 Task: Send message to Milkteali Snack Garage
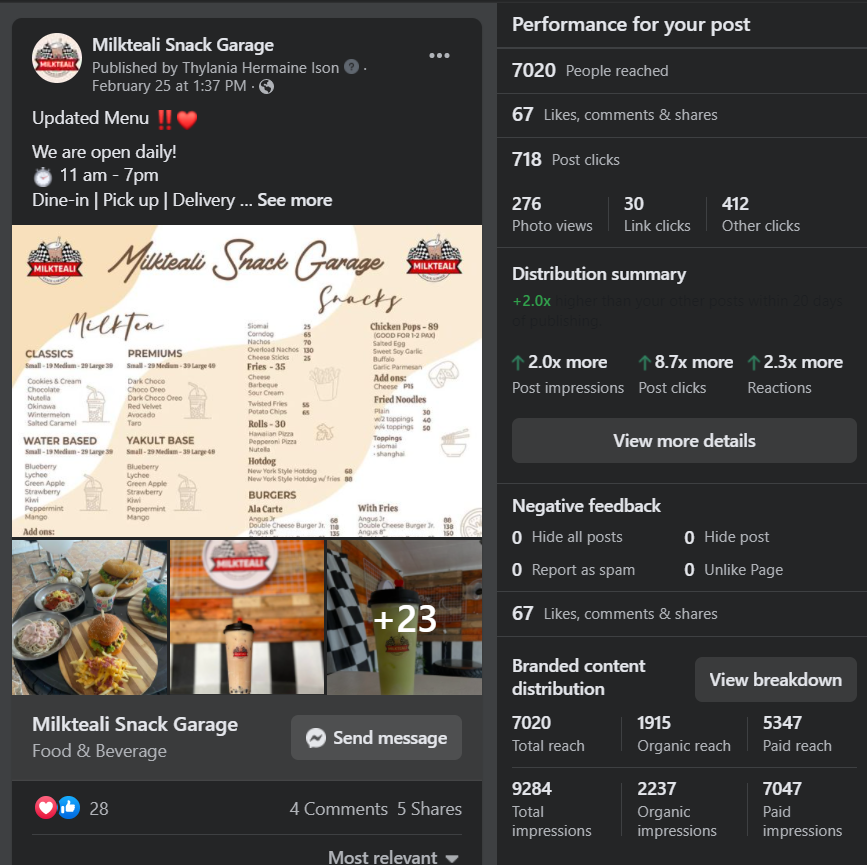(376, 738)
